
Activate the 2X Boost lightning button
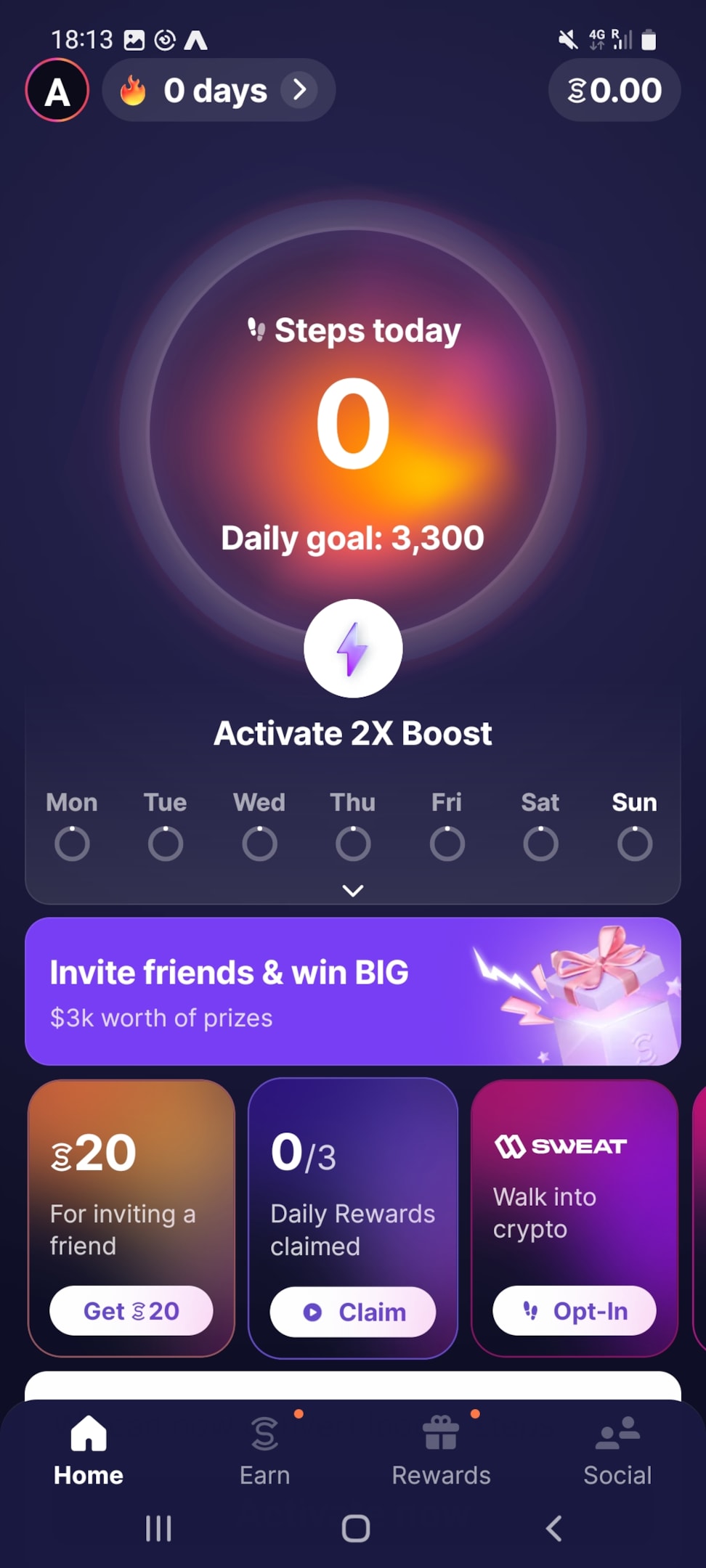[x=353, y=648]
